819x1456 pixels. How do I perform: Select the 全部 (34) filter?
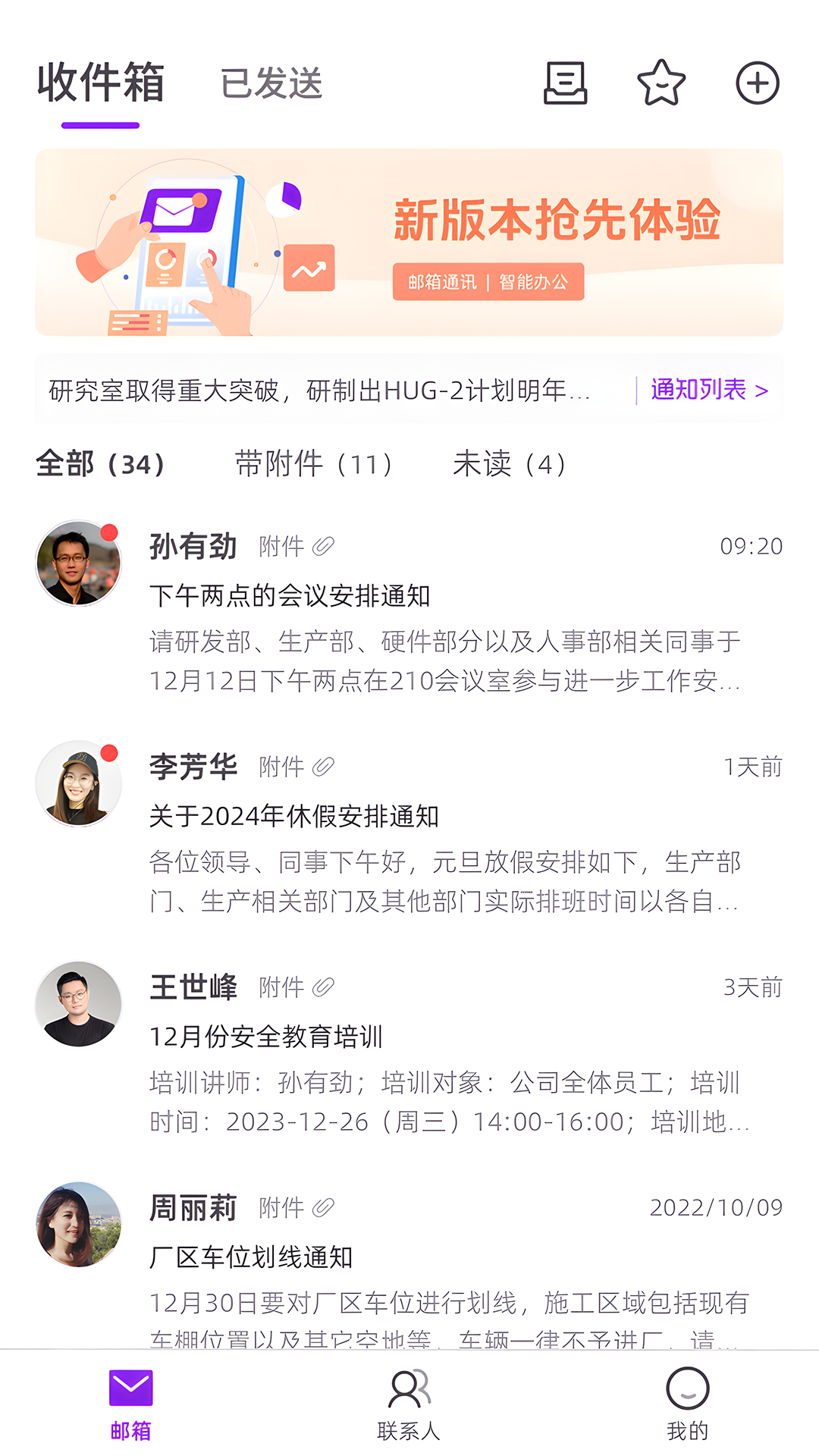click(x=100, y=464)
